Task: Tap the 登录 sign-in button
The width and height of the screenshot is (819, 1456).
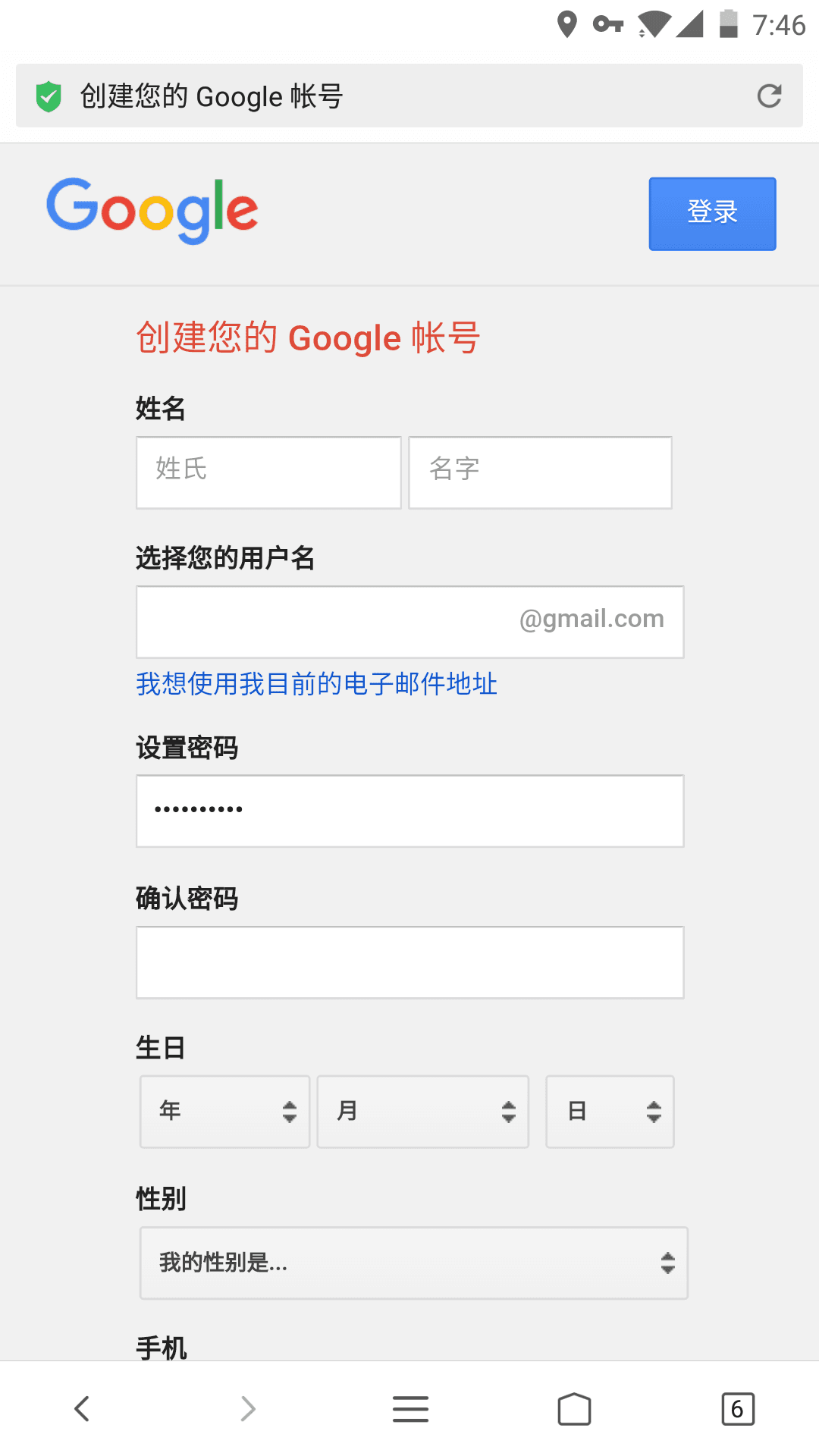Action: coord(712,214)
